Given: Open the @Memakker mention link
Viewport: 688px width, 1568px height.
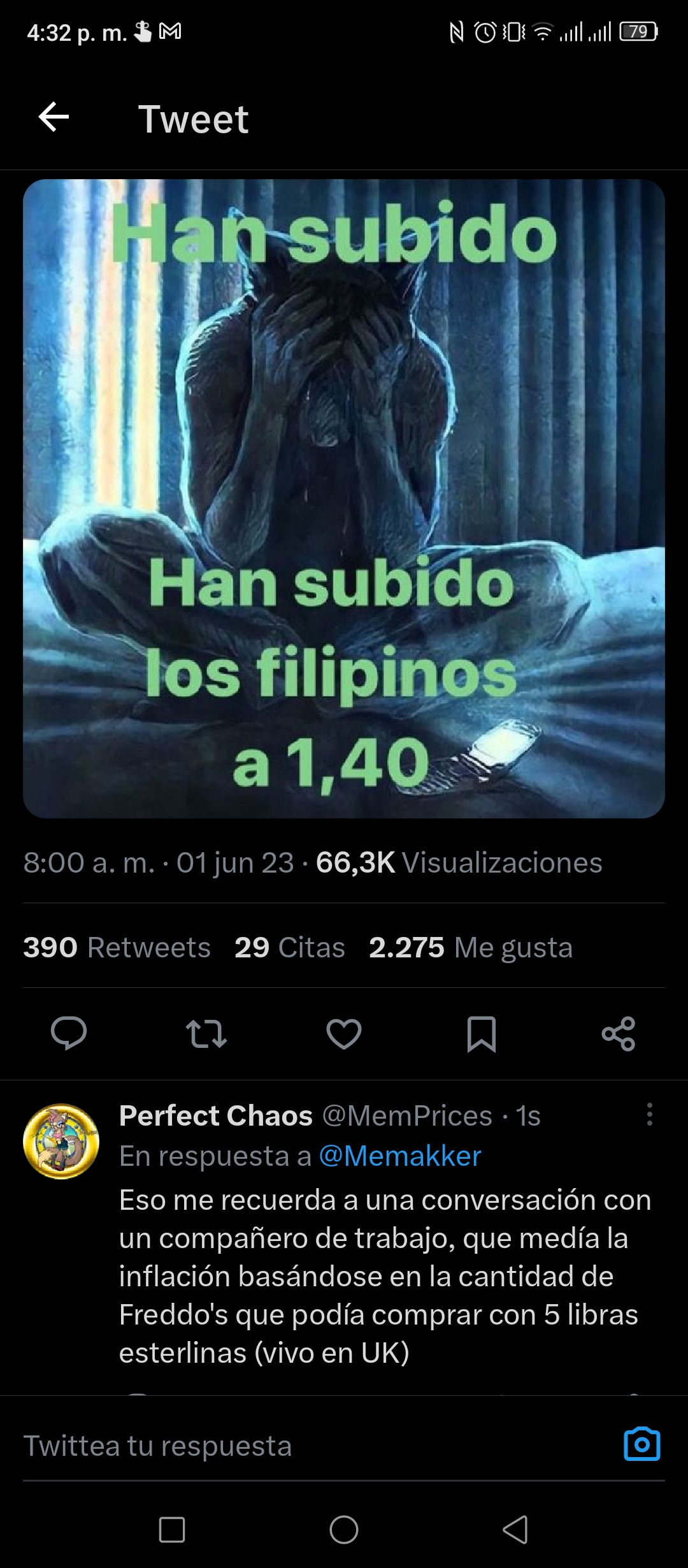Looking at the screenshot, I should (400, 1156).
